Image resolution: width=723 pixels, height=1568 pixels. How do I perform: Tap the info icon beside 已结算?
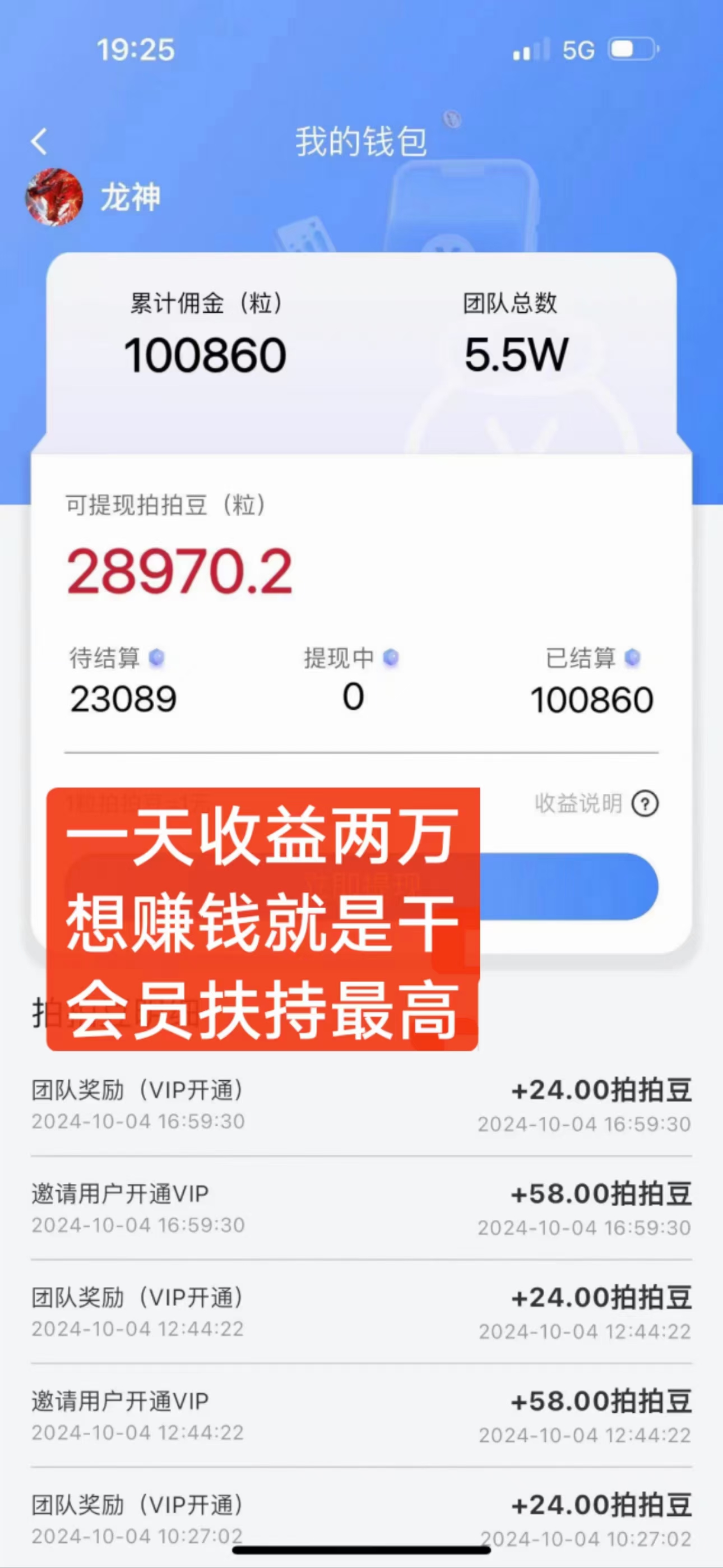tap(632, 658)
